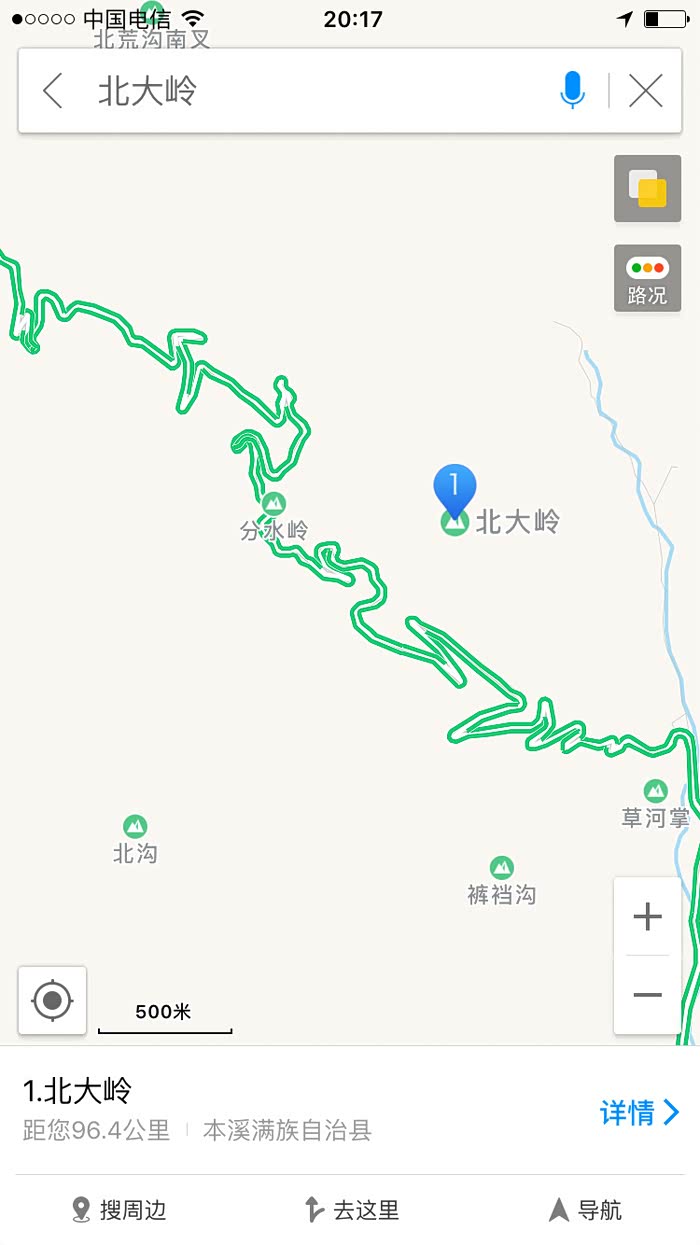This screenshot has width=700, height=1245.
Task: Open 详情 for 北大岭
Action: point(640,1112)
